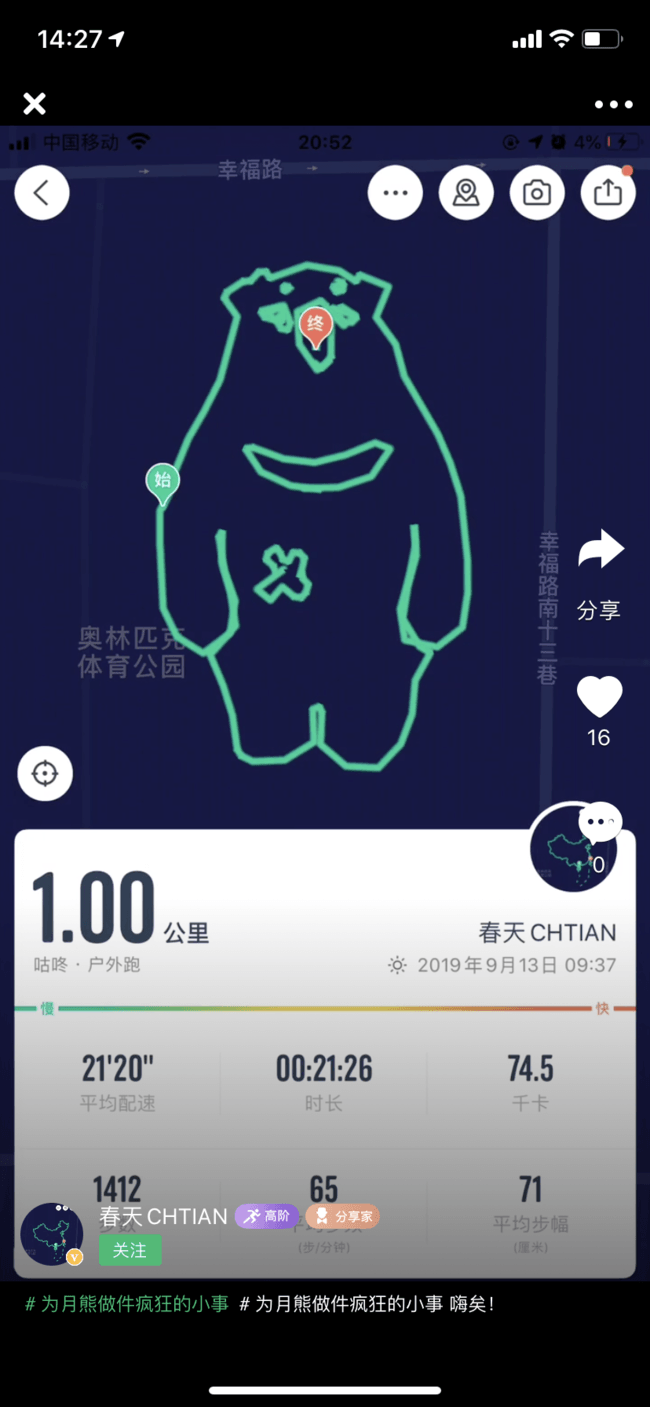The image size is (650, 1407).
Task: Close the post viewer
Action: (35, 104)
